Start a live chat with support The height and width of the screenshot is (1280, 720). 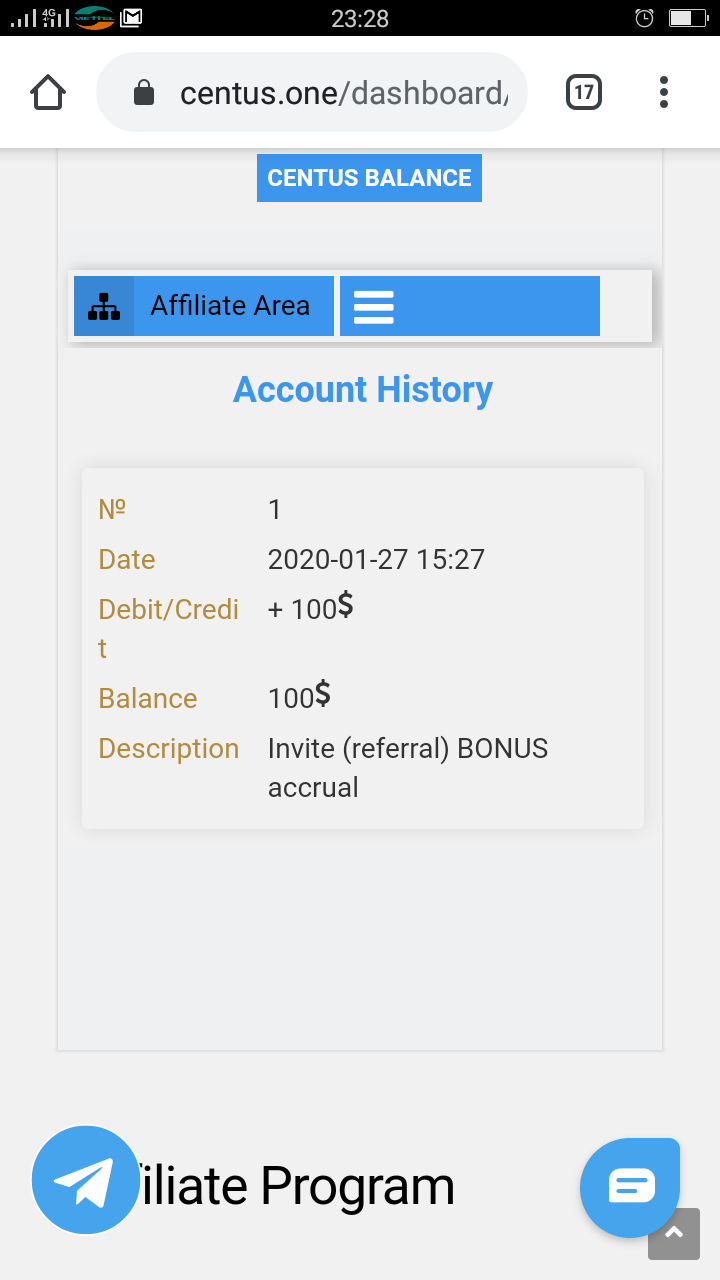tap(630, 1186)
